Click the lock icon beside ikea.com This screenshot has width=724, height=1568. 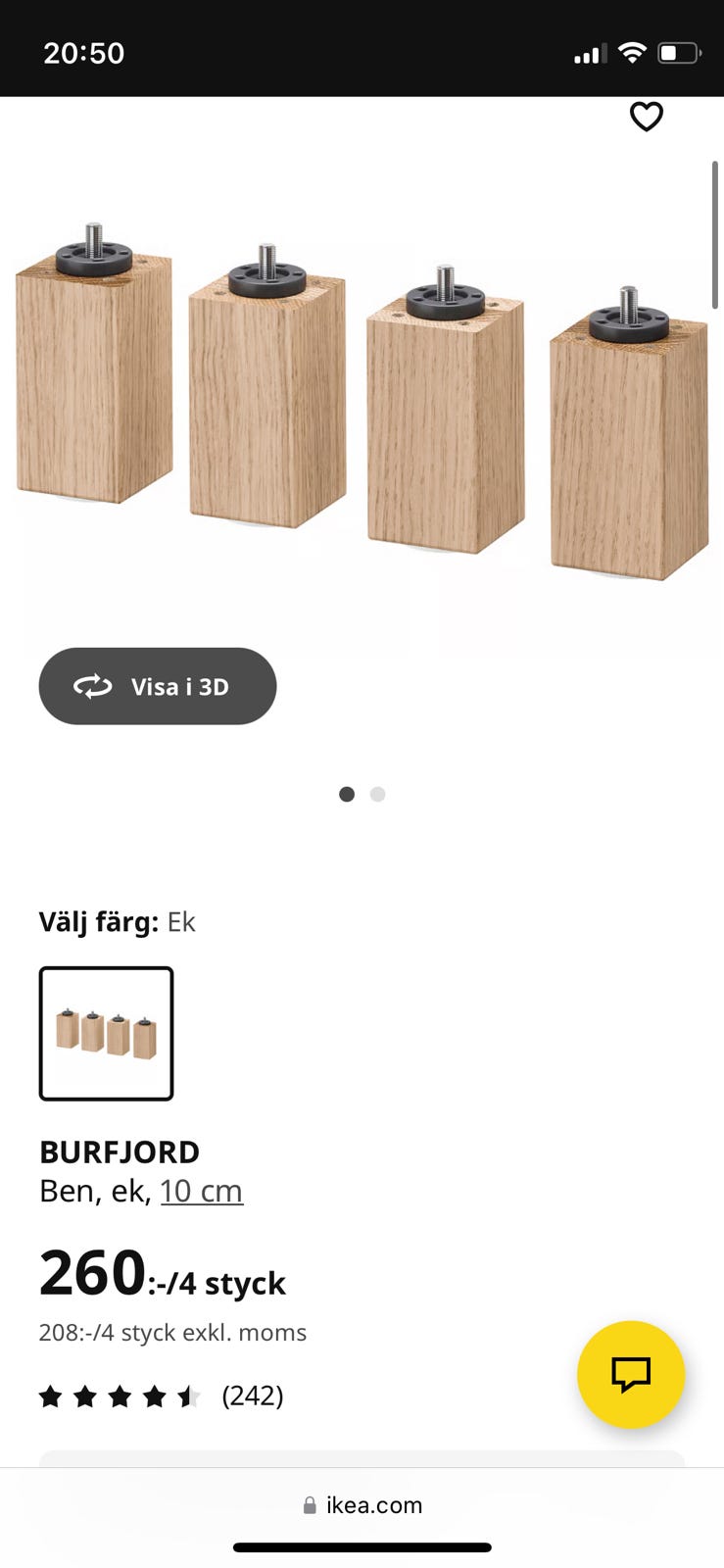point(309,1505)
